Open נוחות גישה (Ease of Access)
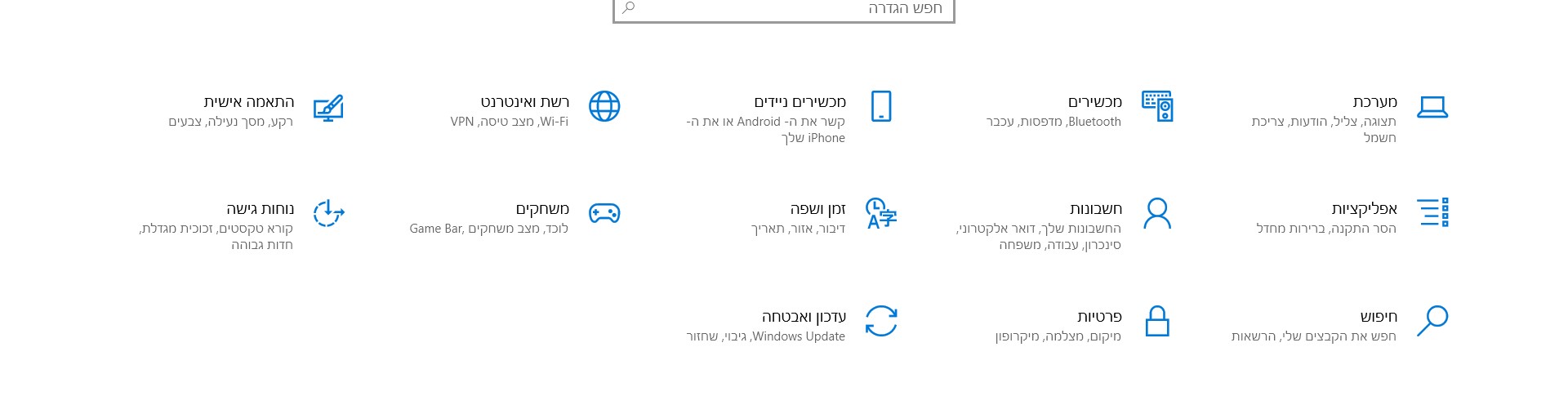 click(260, 210)
